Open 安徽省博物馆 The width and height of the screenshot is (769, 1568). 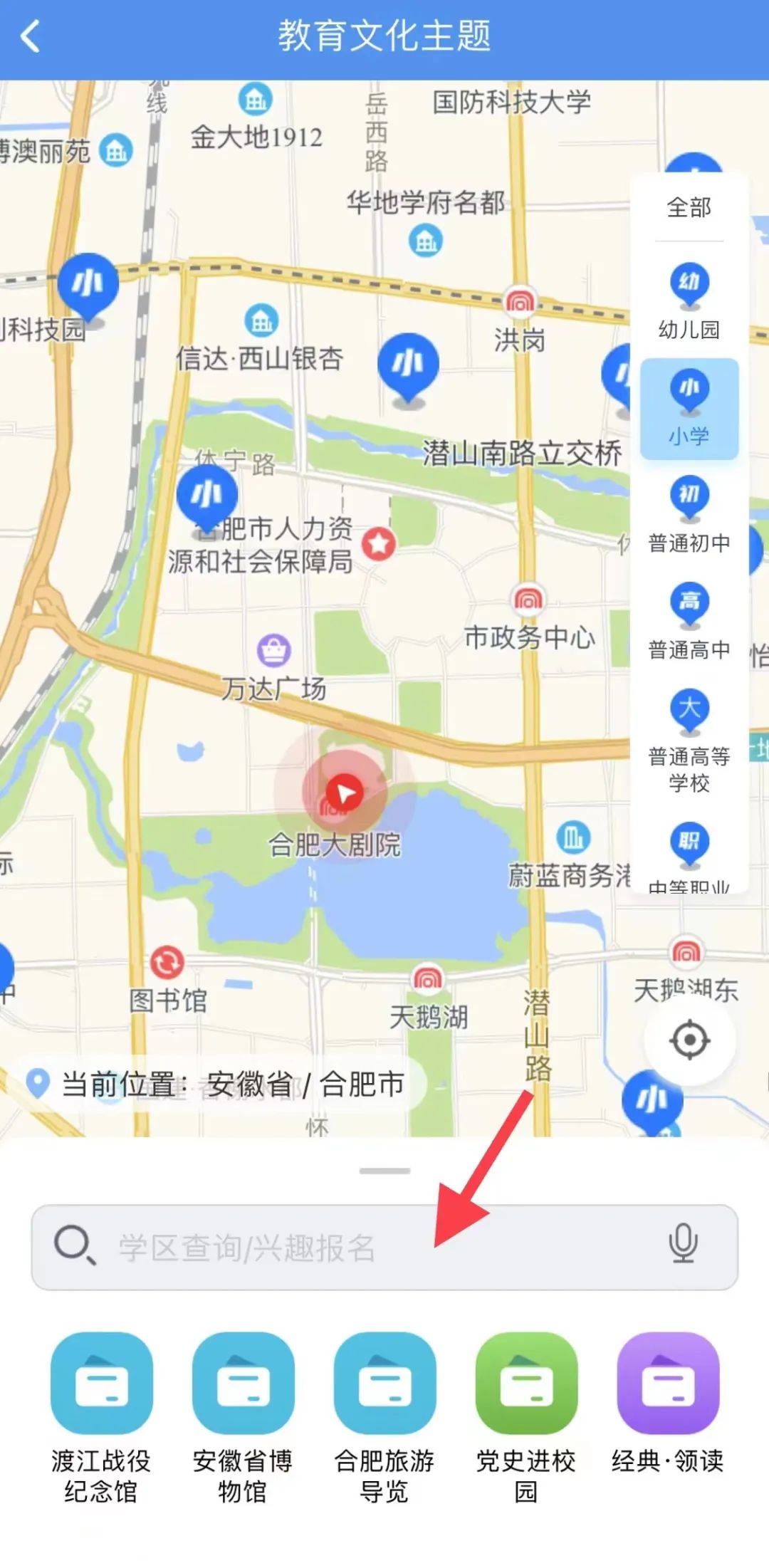coord(243,1417)
